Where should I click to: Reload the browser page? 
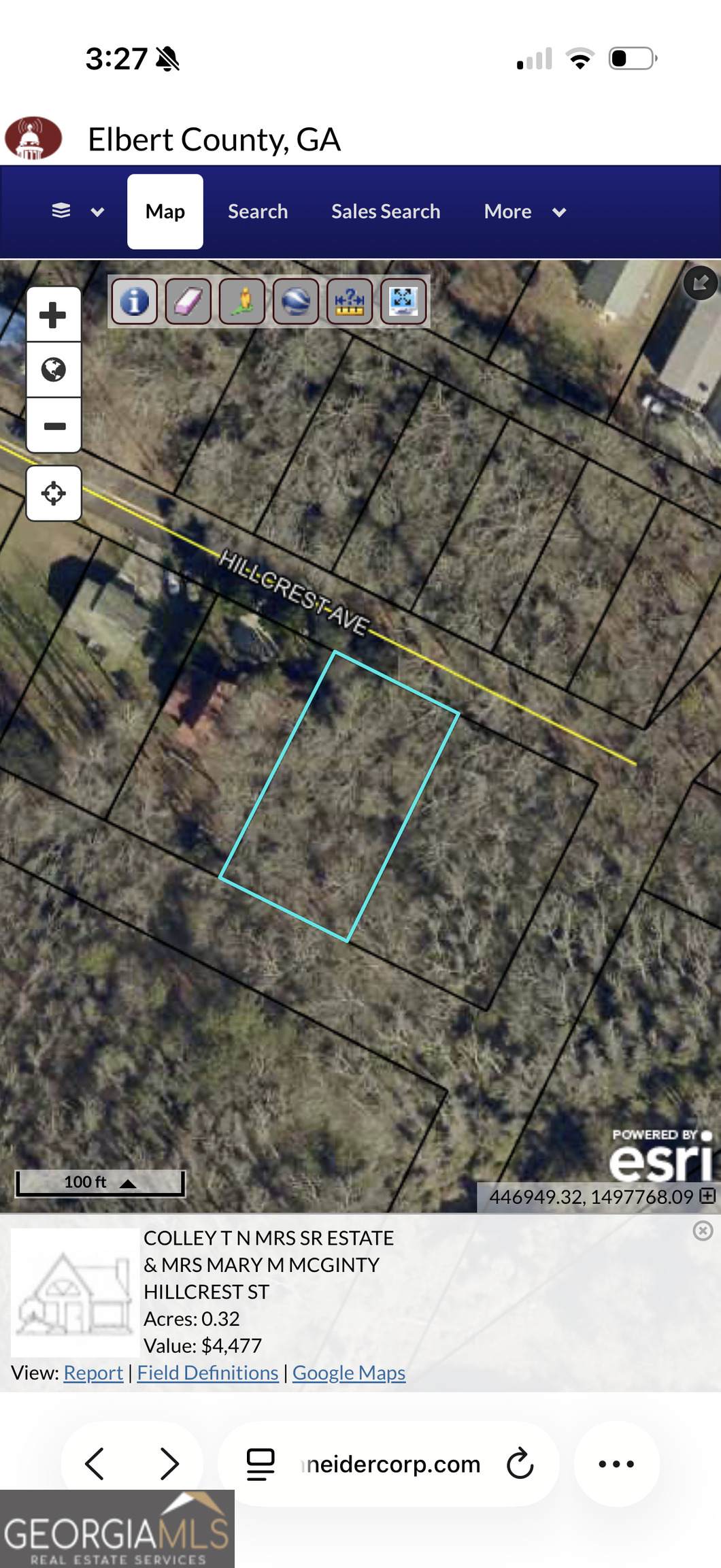click(520, 1464)
